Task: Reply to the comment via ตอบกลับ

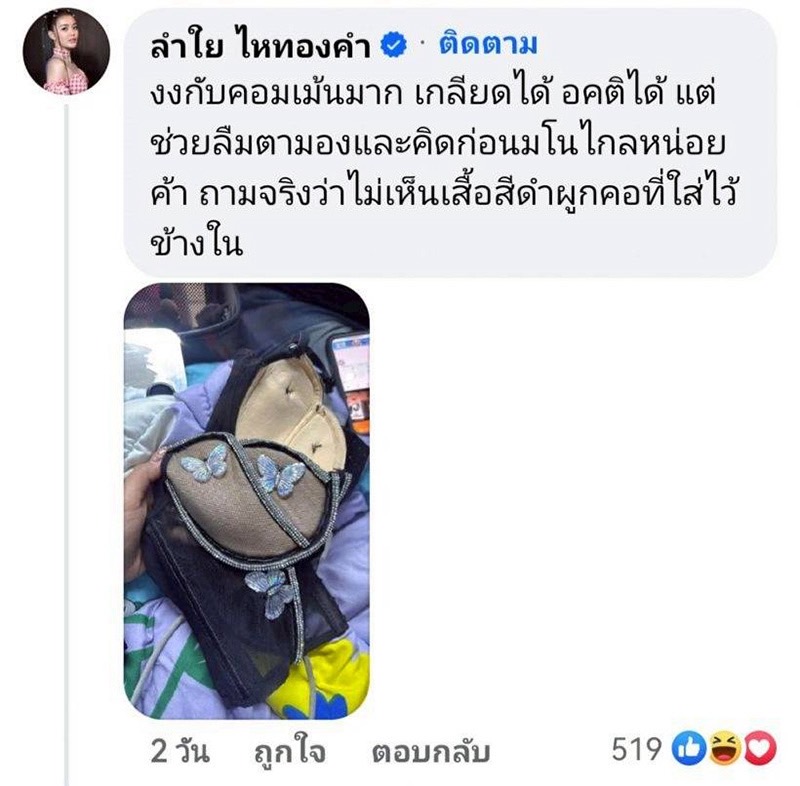Action: [431, 751]
